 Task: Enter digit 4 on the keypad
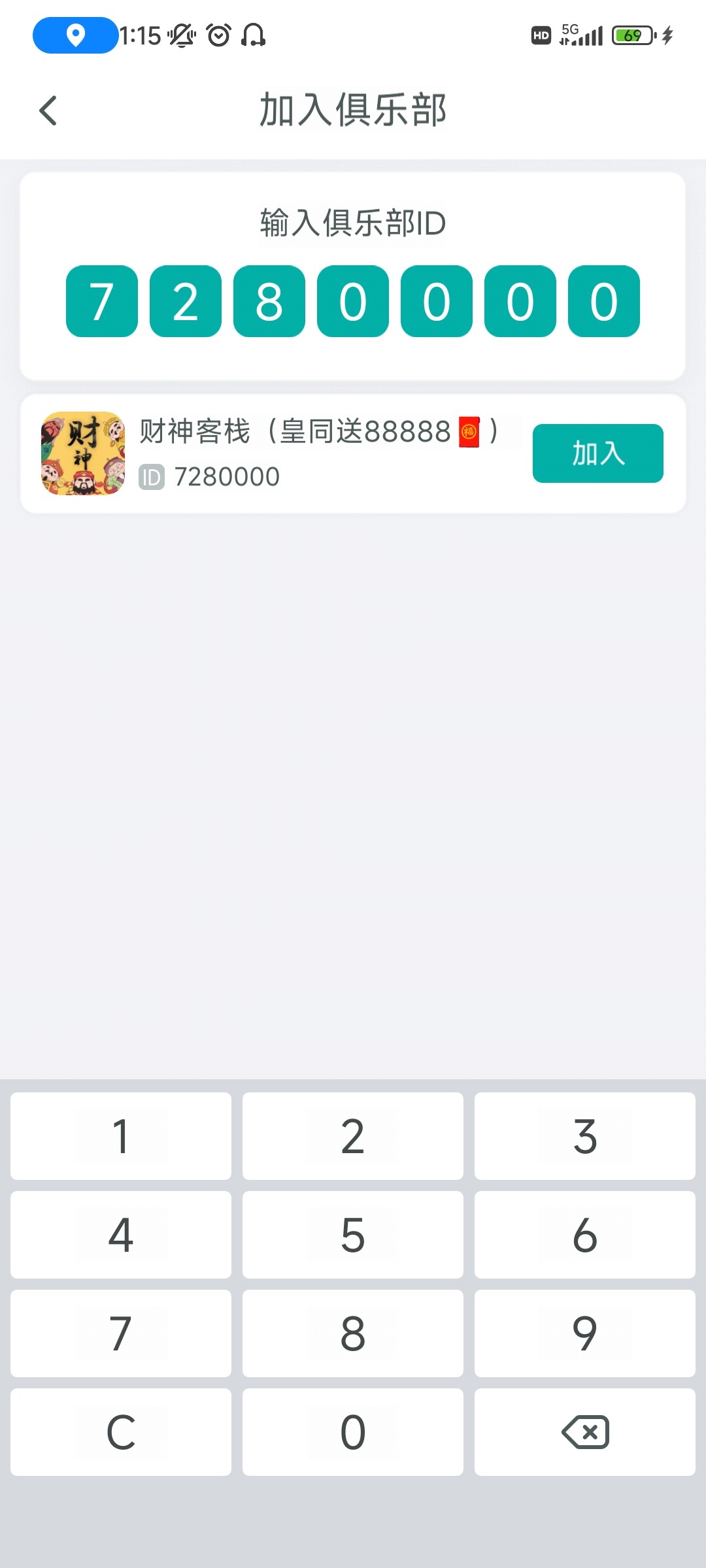tap(121, 1235)
